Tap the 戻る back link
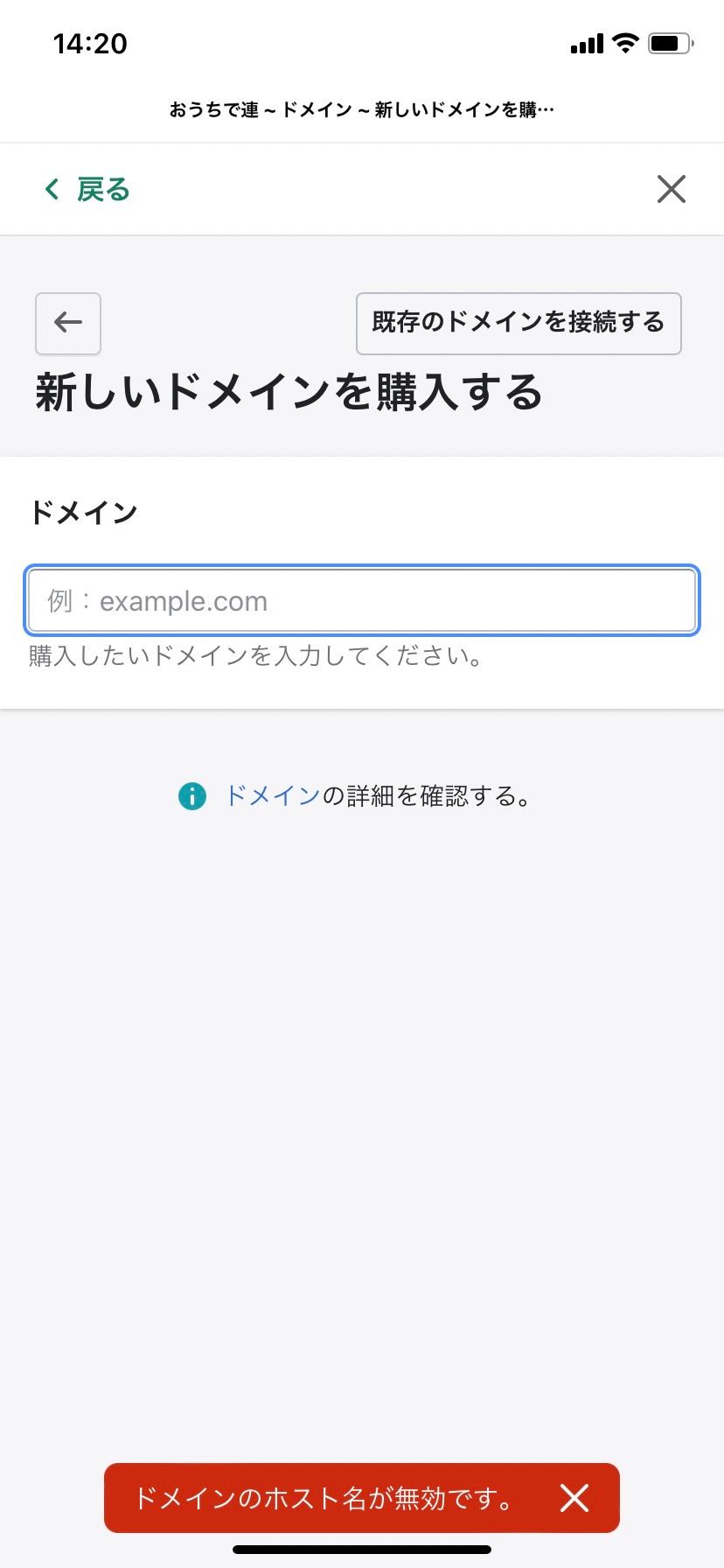 (87, 189)
